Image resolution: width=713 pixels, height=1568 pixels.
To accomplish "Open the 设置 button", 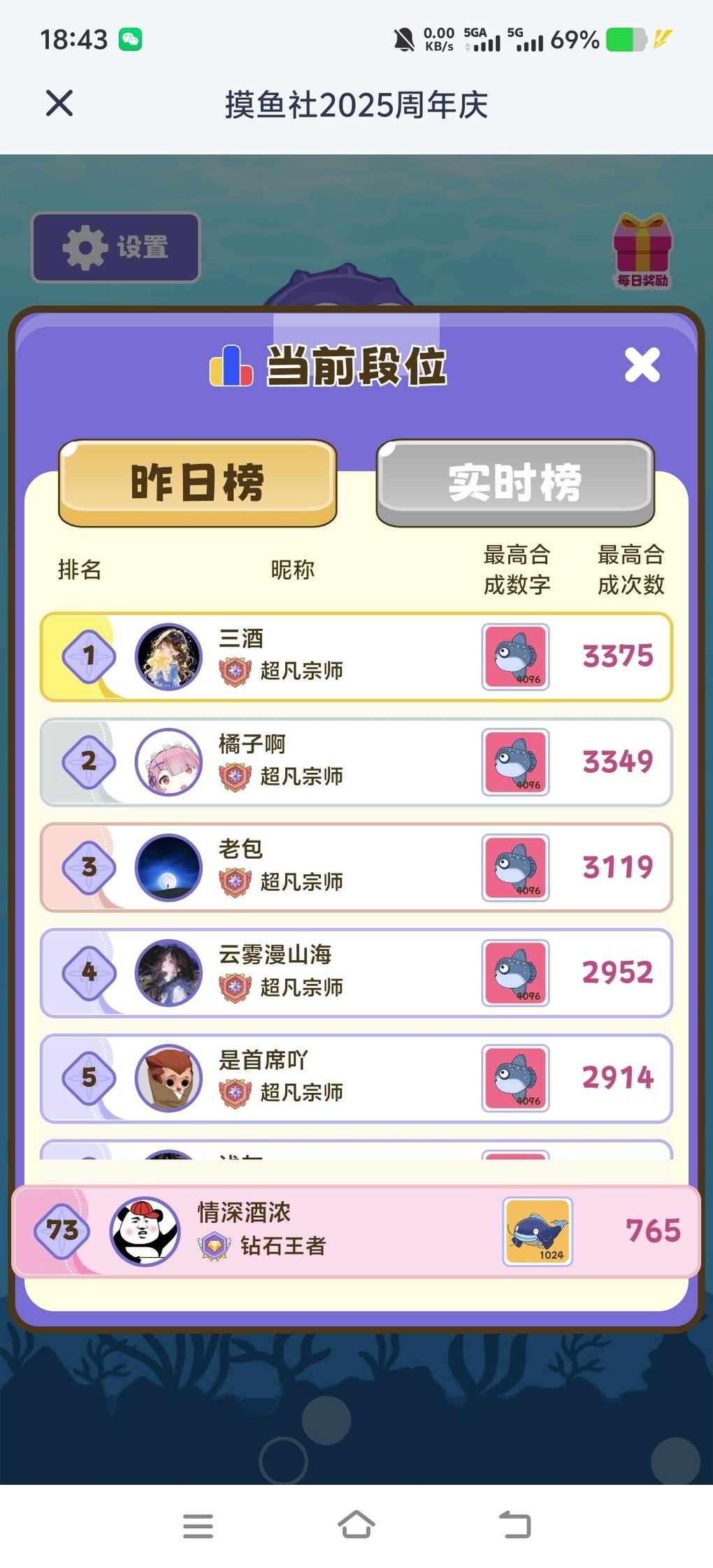I will coord(116,247).
